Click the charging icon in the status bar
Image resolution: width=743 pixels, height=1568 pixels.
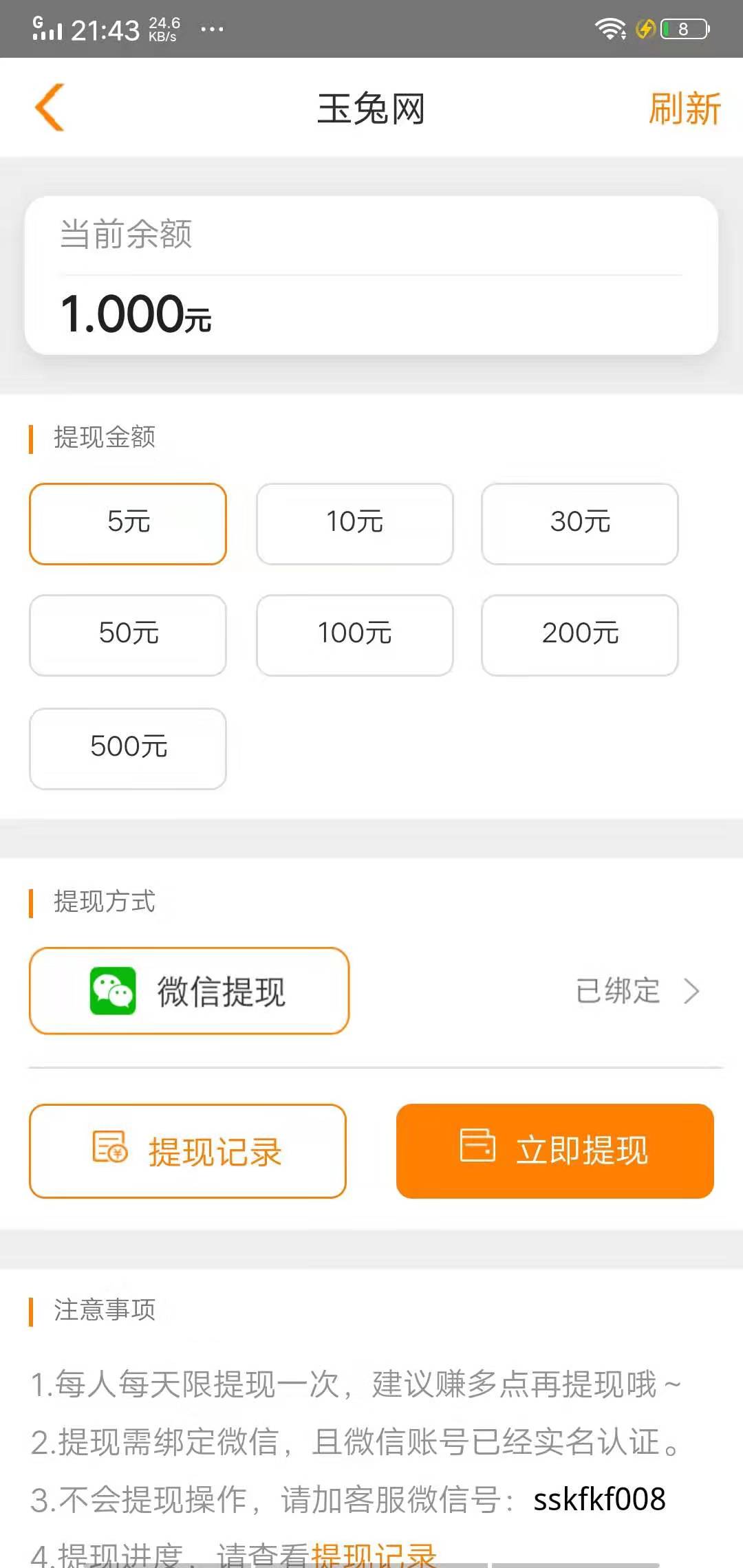coord(645,29)
